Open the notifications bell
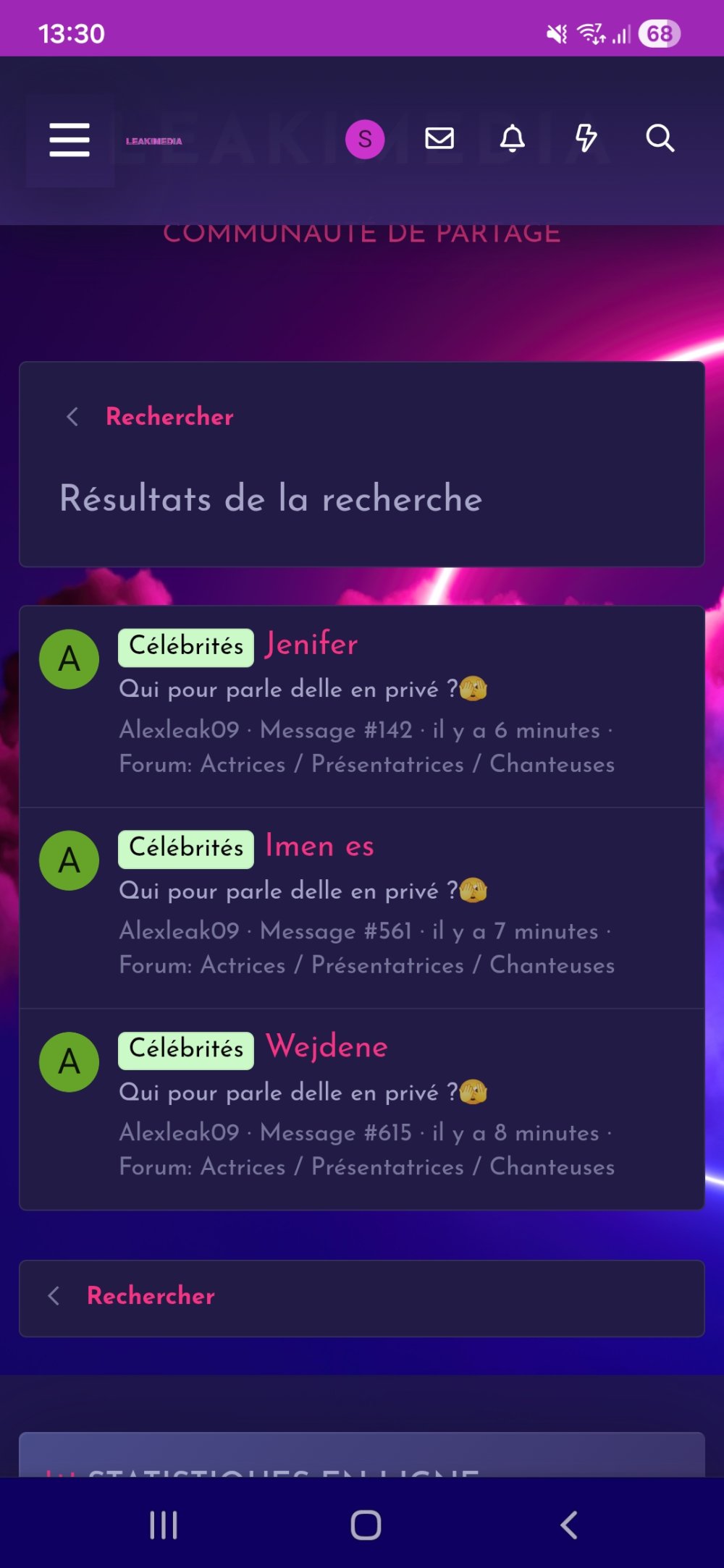Viewport: 724px width, 1568px height. tap(513, 138)
